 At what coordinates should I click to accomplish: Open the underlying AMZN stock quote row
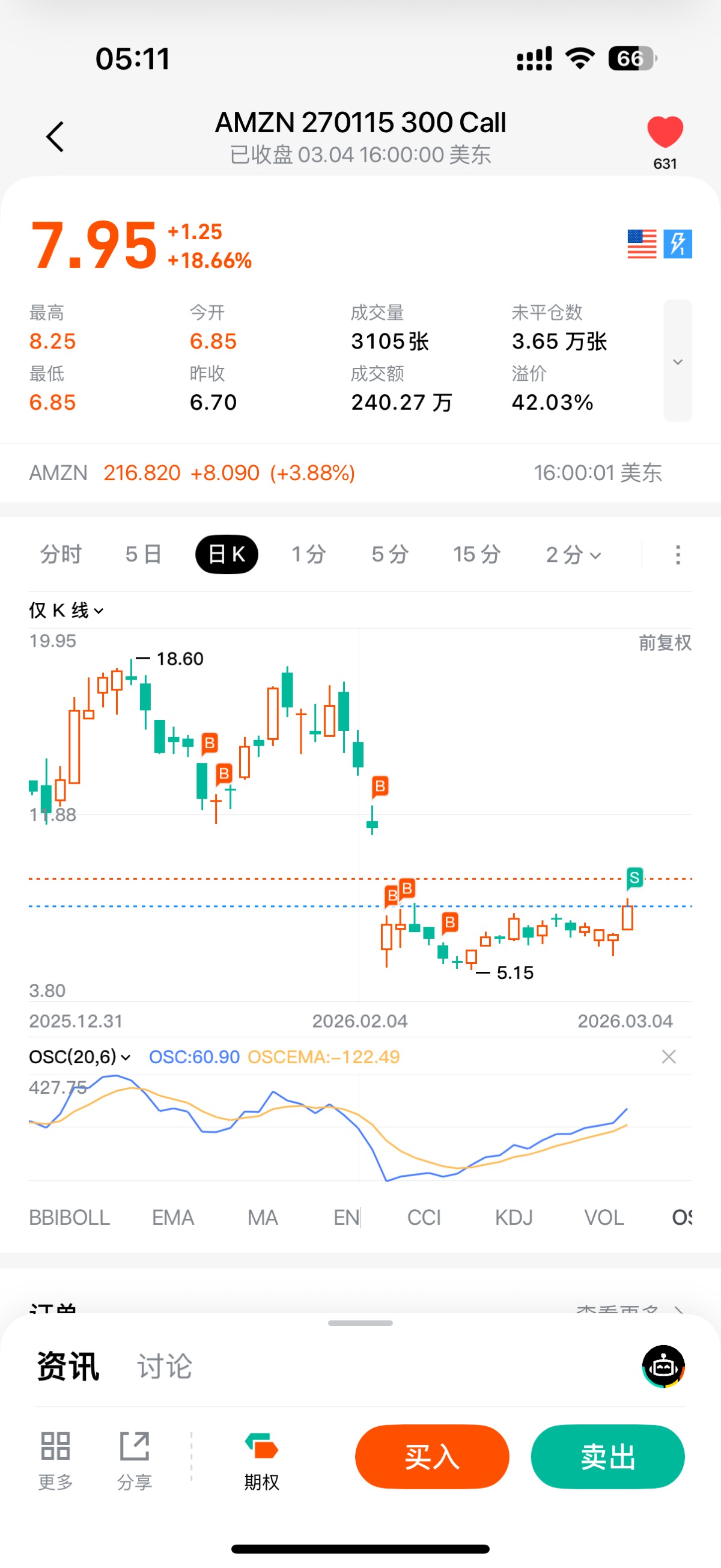click(x=344, y=473)
